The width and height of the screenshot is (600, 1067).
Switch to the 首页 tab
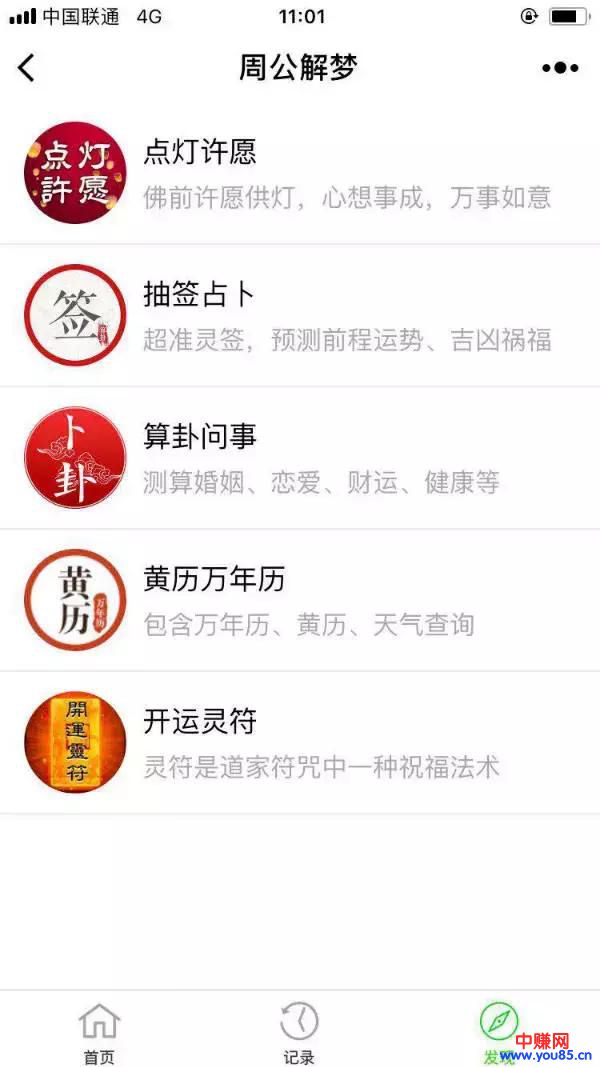click(99, 1032)
